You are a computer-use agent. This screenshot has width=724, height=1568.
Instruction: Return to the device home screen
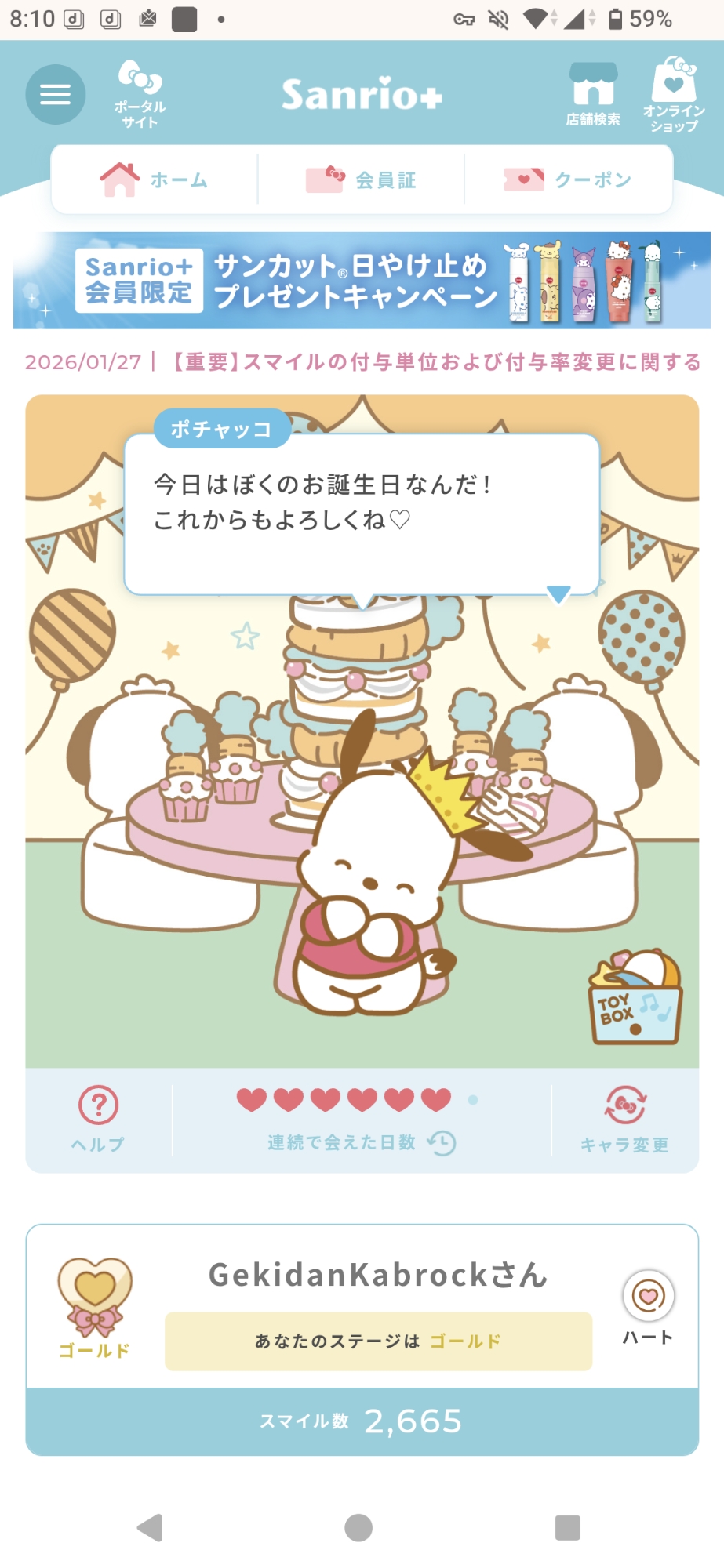[x=358, y=1527]
